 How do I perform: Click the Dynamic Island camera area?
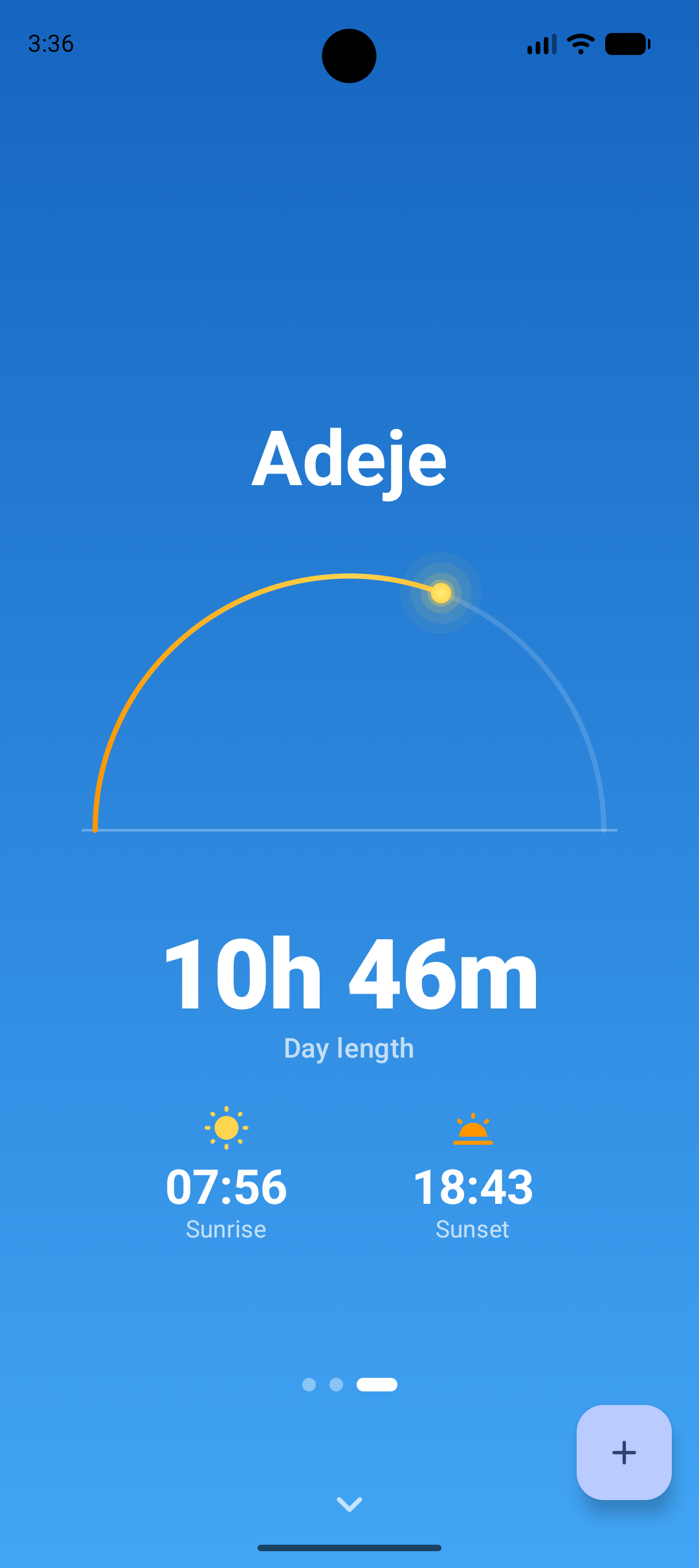pos(349,56)
